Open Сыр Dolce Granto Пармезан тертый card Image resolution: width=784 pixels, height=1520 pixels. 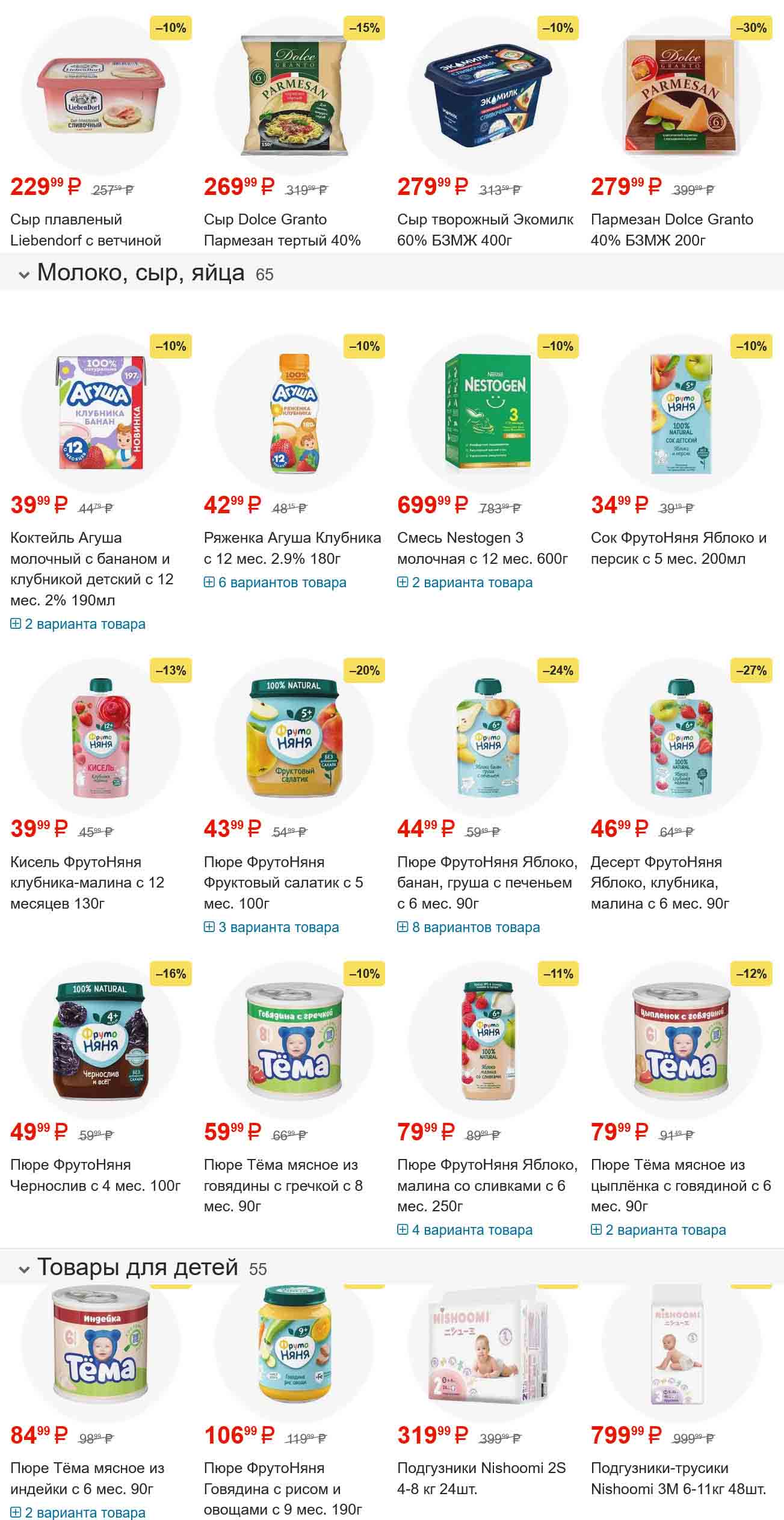click(282, 229)
